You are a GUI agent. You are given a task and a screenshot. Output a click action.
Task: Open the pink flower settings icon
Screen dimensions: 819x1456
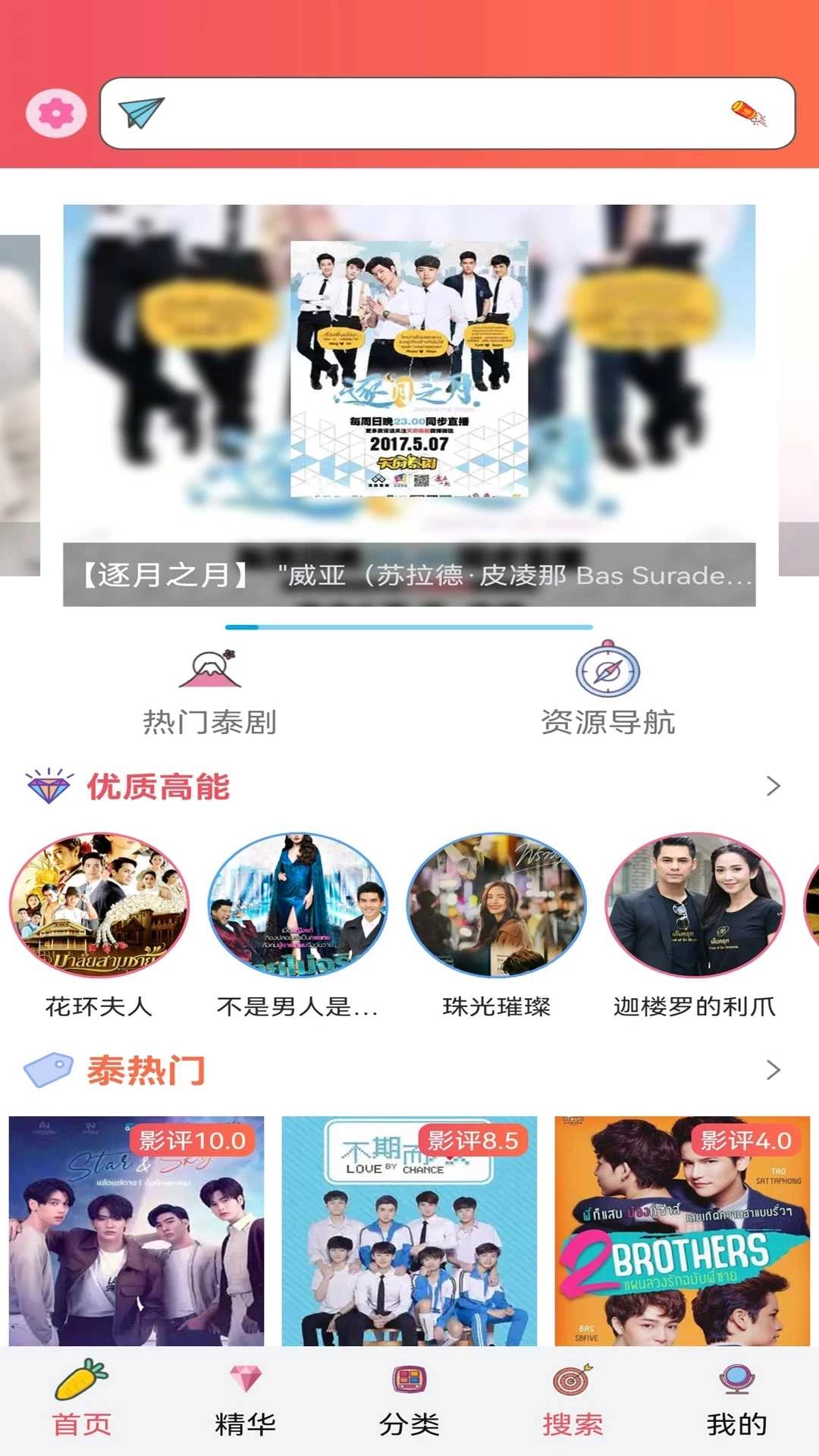tap(56, 113)
